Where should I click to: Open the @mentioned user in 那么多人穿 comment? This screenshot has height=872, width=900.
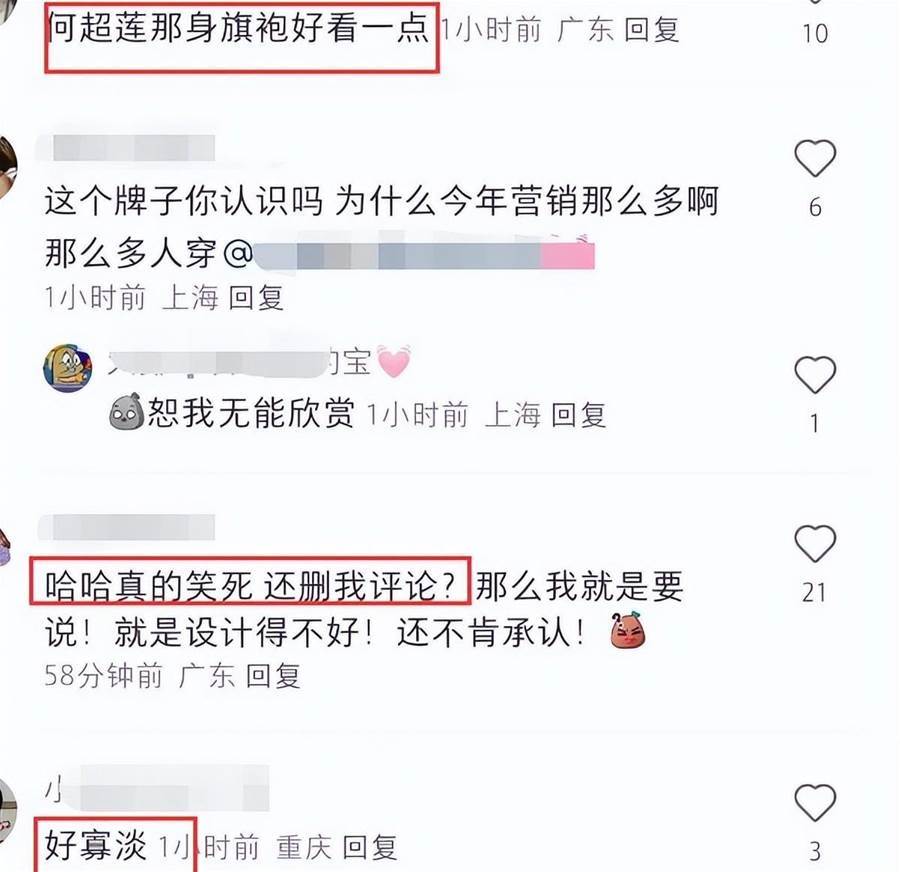(x=420, y=255)
